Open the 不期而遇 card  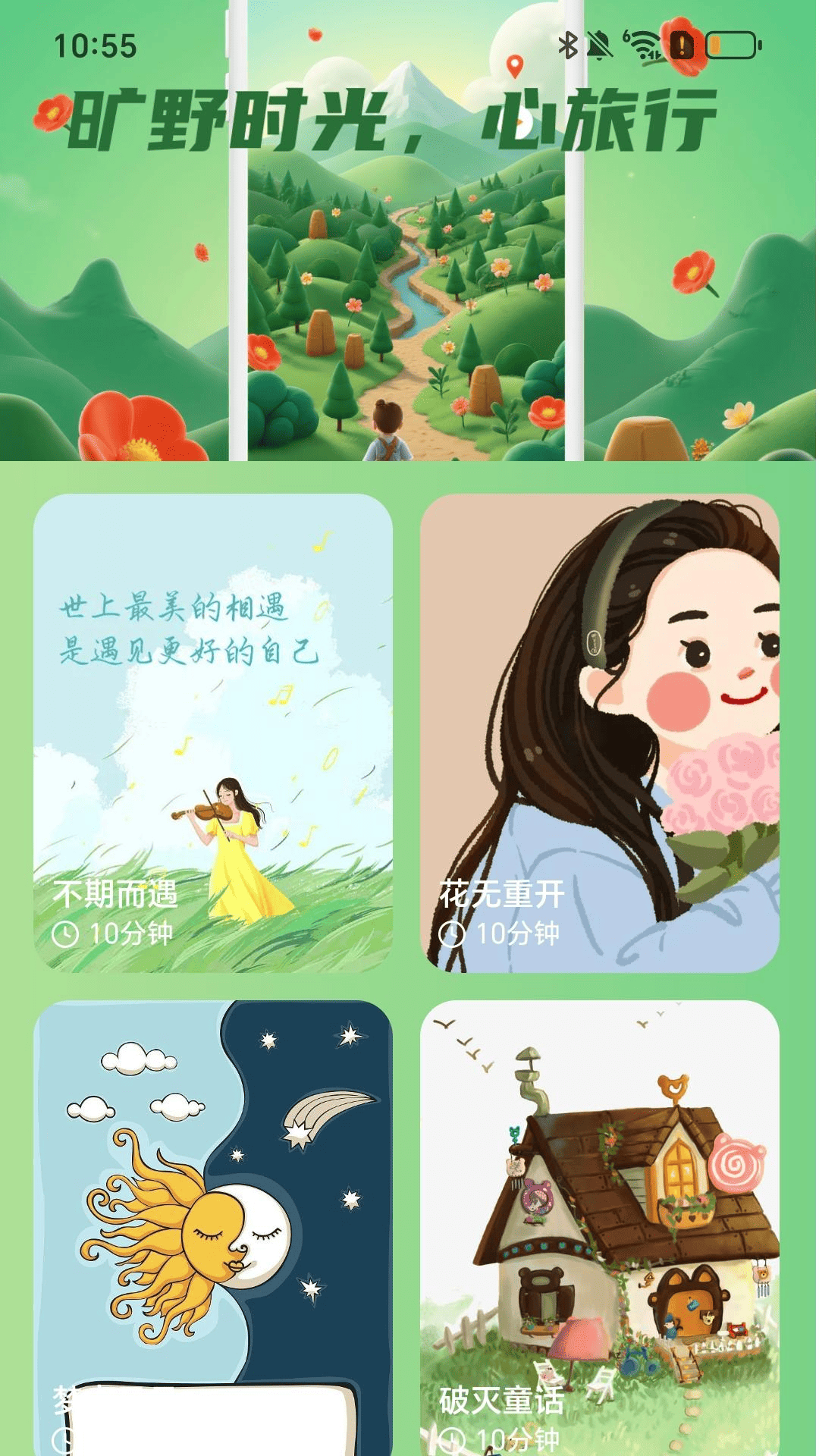click(212, 733)
